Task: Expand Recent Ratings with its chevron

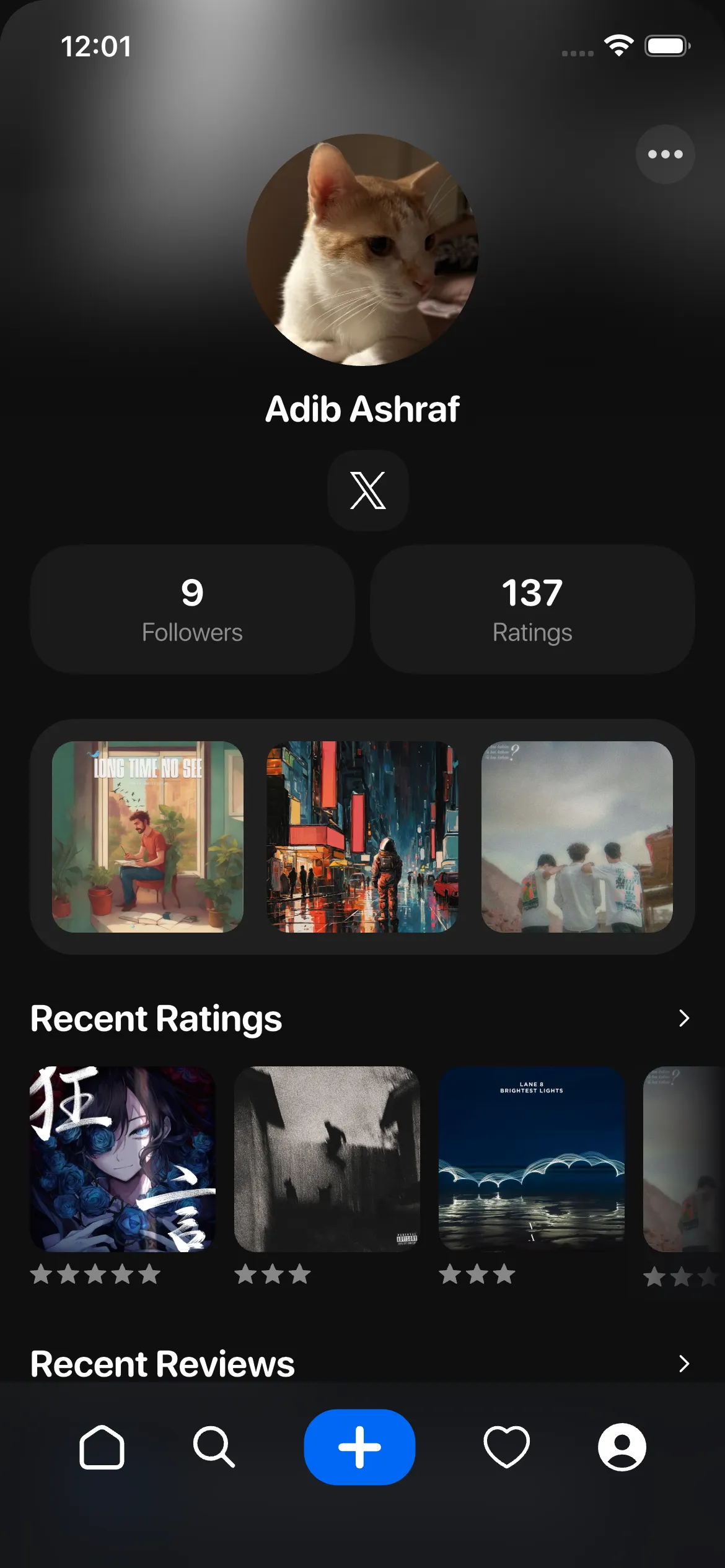Action: [x=683, y=1019]
